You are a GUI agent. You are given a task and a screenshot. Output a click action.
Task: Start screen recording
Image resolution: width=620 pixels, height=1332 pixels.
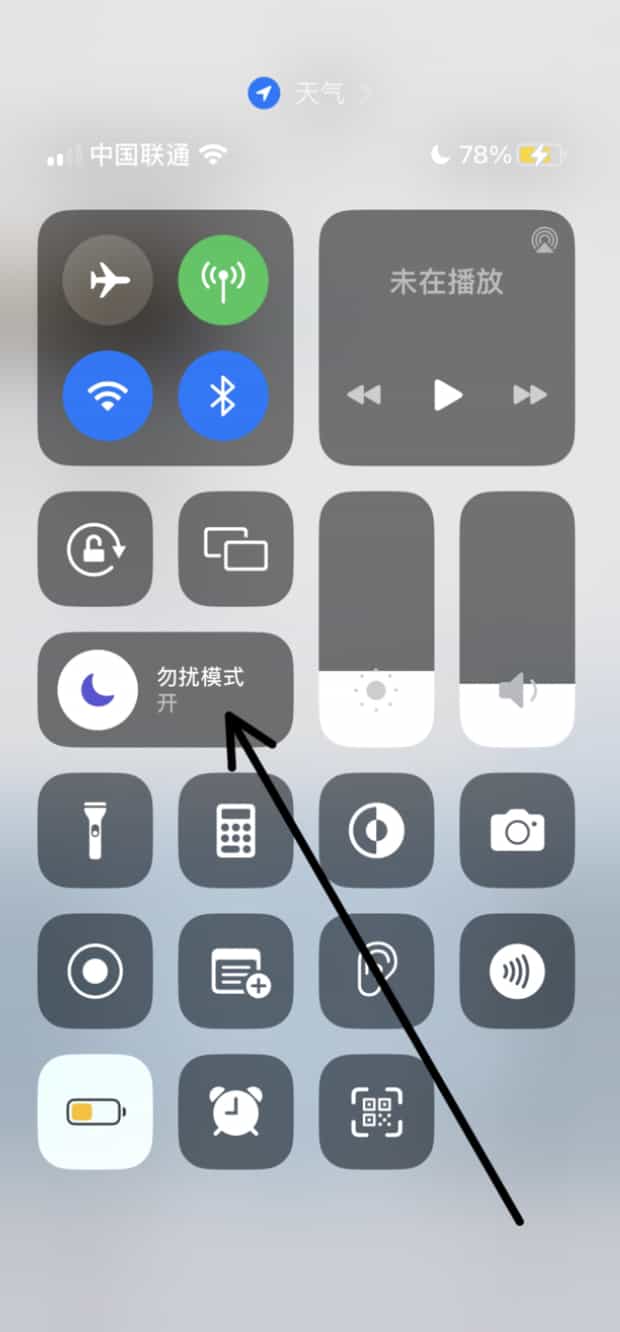(95, 971)
